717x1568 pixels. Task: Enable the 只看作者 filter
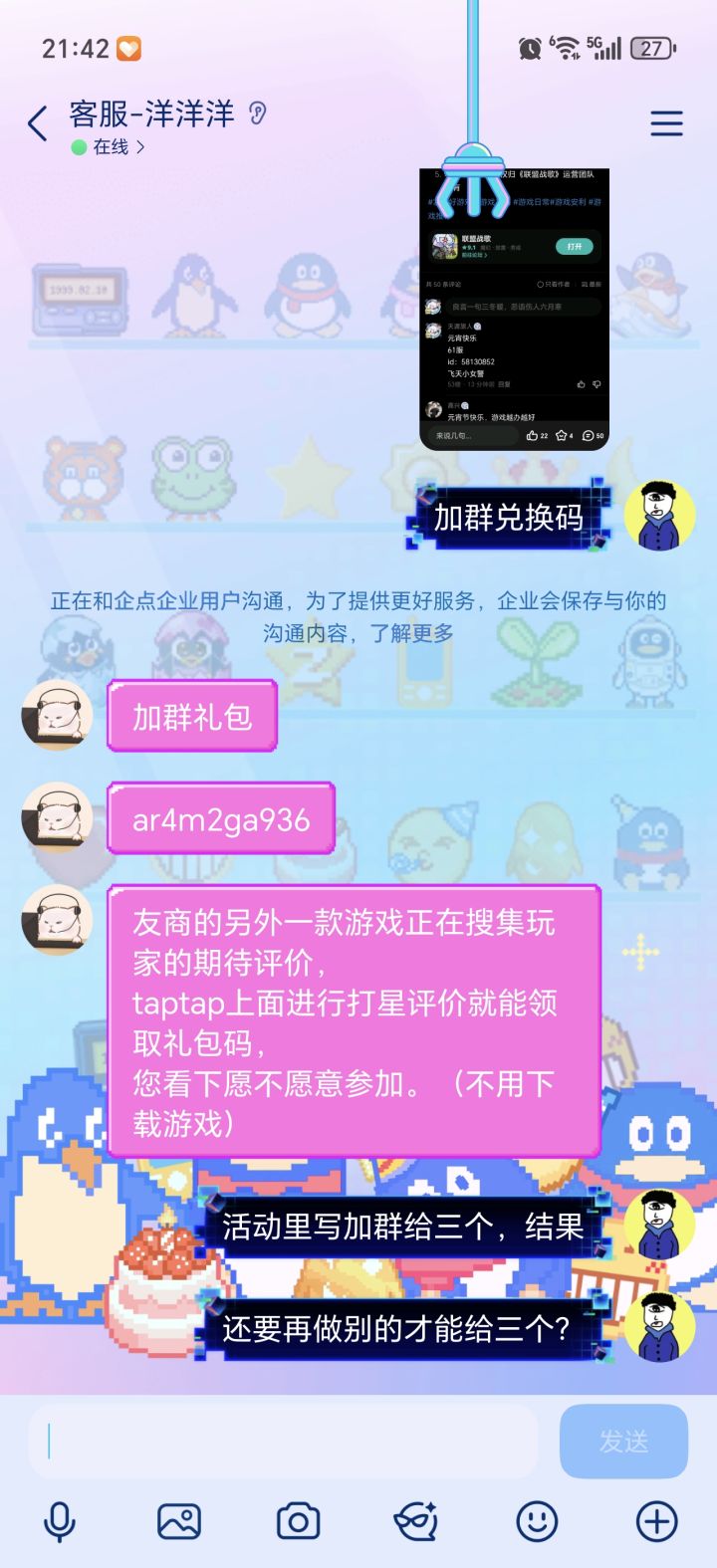[554, 284]
